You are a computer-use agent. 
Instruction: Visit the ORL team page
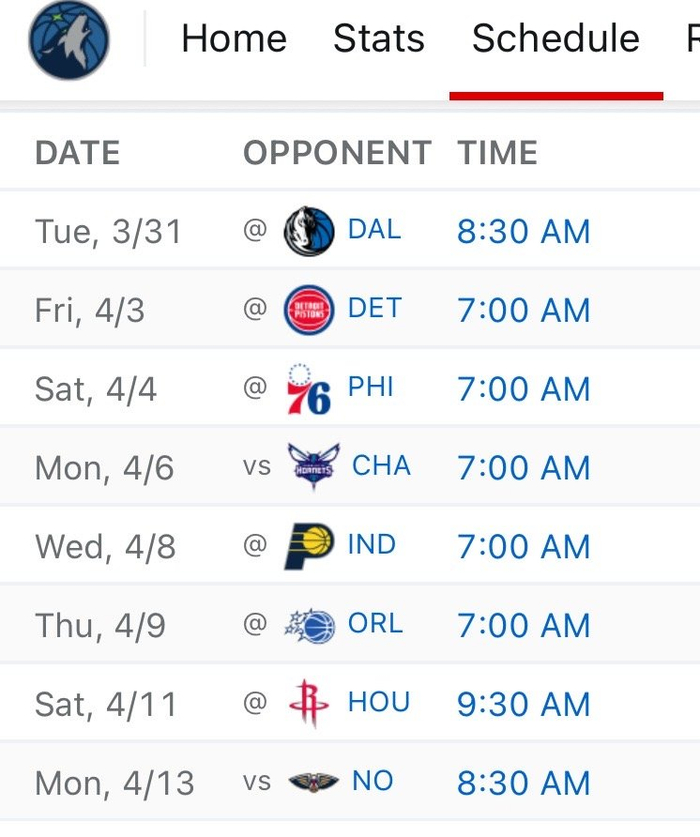[375, 625]
